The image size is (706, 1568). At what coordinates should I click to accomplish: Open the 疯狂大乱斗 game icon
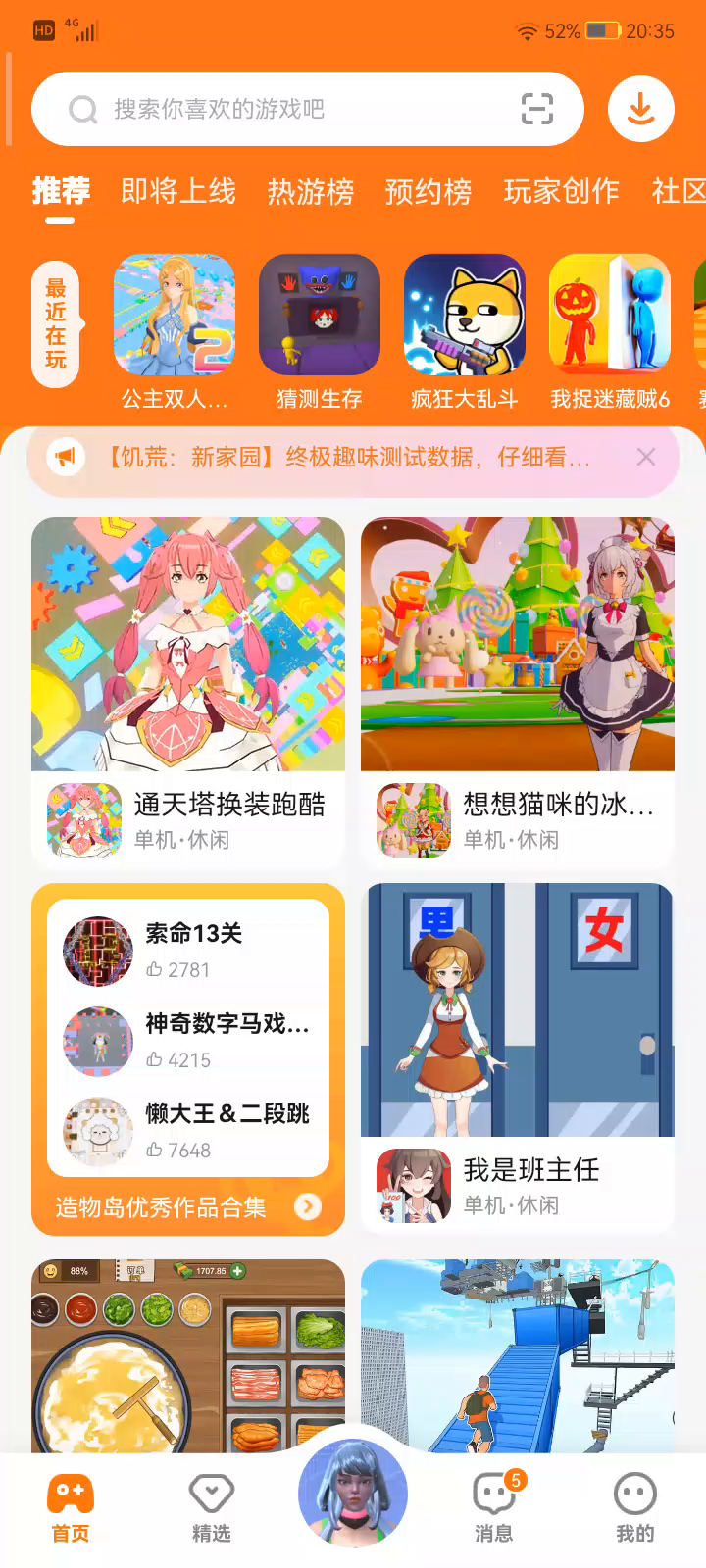(x=465, y=316)
